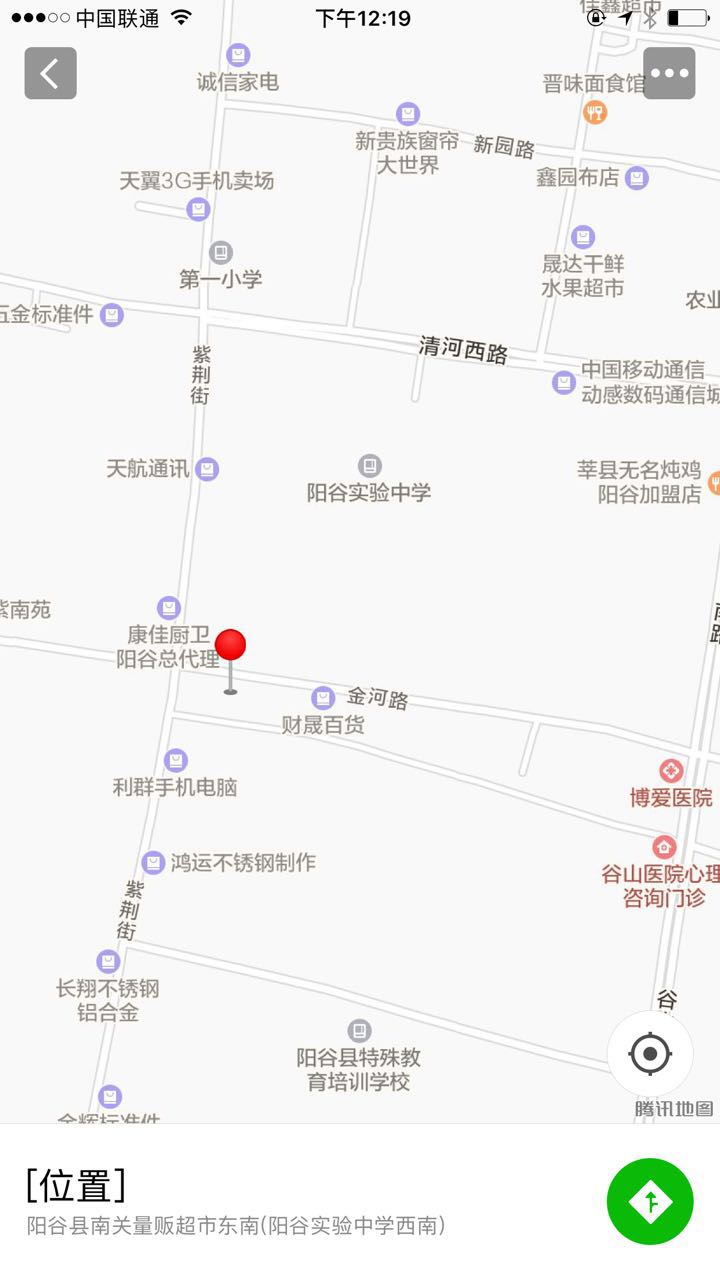
Task: Start navigation with the green directions button
Action: 650,1201
